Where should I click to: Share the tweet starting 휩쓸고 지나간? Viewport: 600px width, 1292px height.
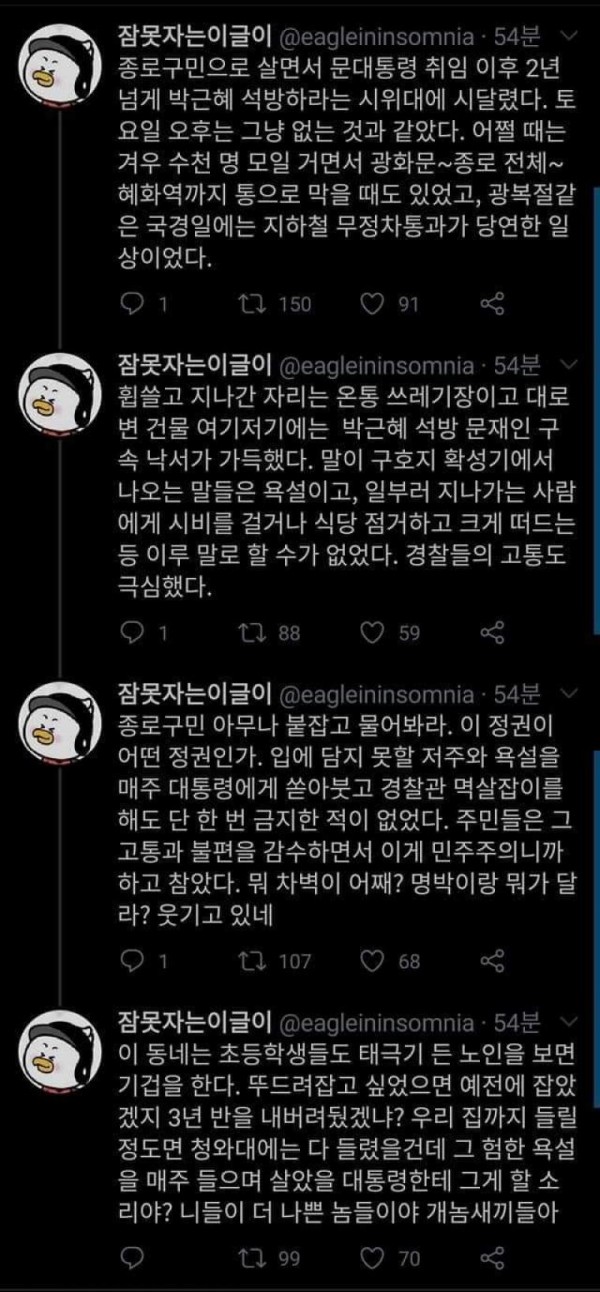click(x=491, y=632)
